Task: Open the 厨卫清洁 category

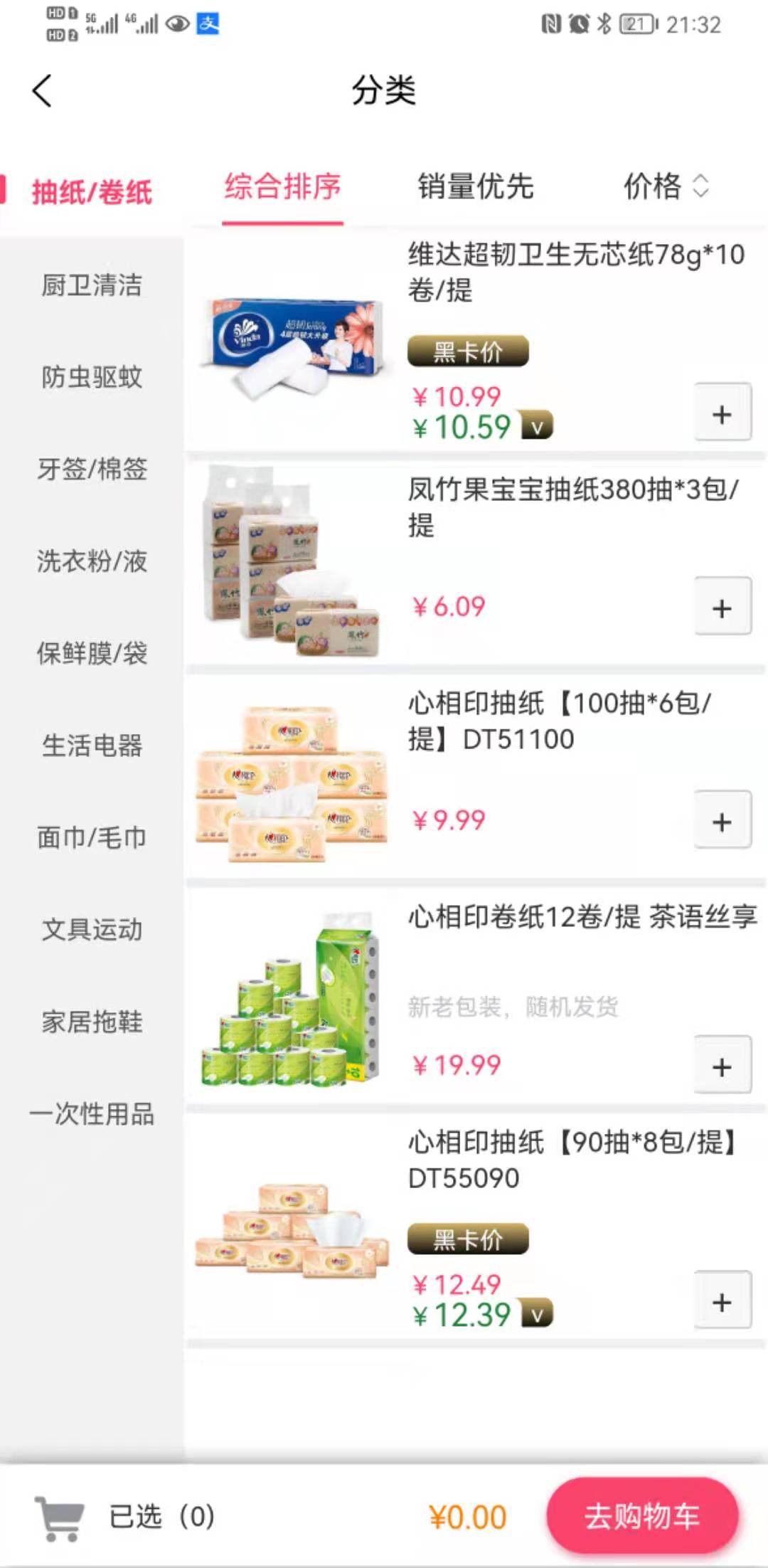Action: pyautogui.click(x=92, y=286)
